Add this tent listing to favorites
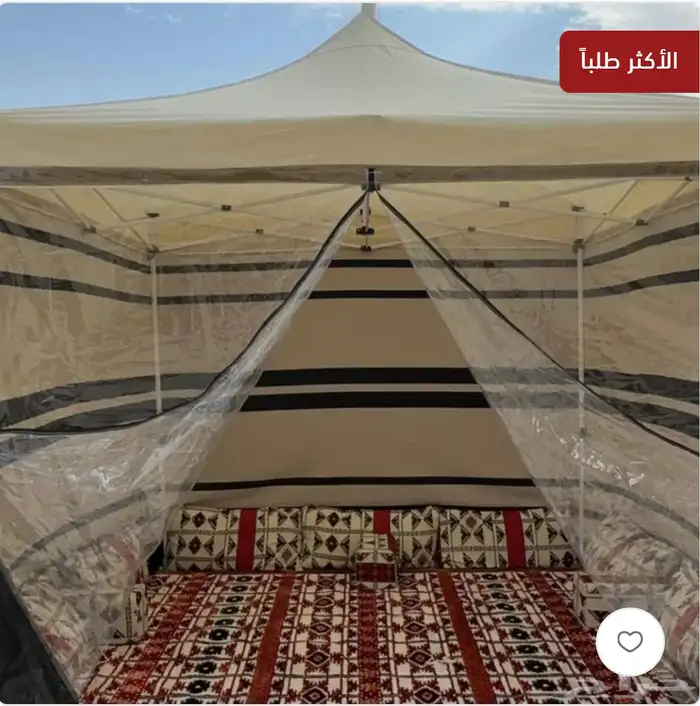Image resolution: width=700 pixels, height=706 pixels. click(x=630, y=642)
